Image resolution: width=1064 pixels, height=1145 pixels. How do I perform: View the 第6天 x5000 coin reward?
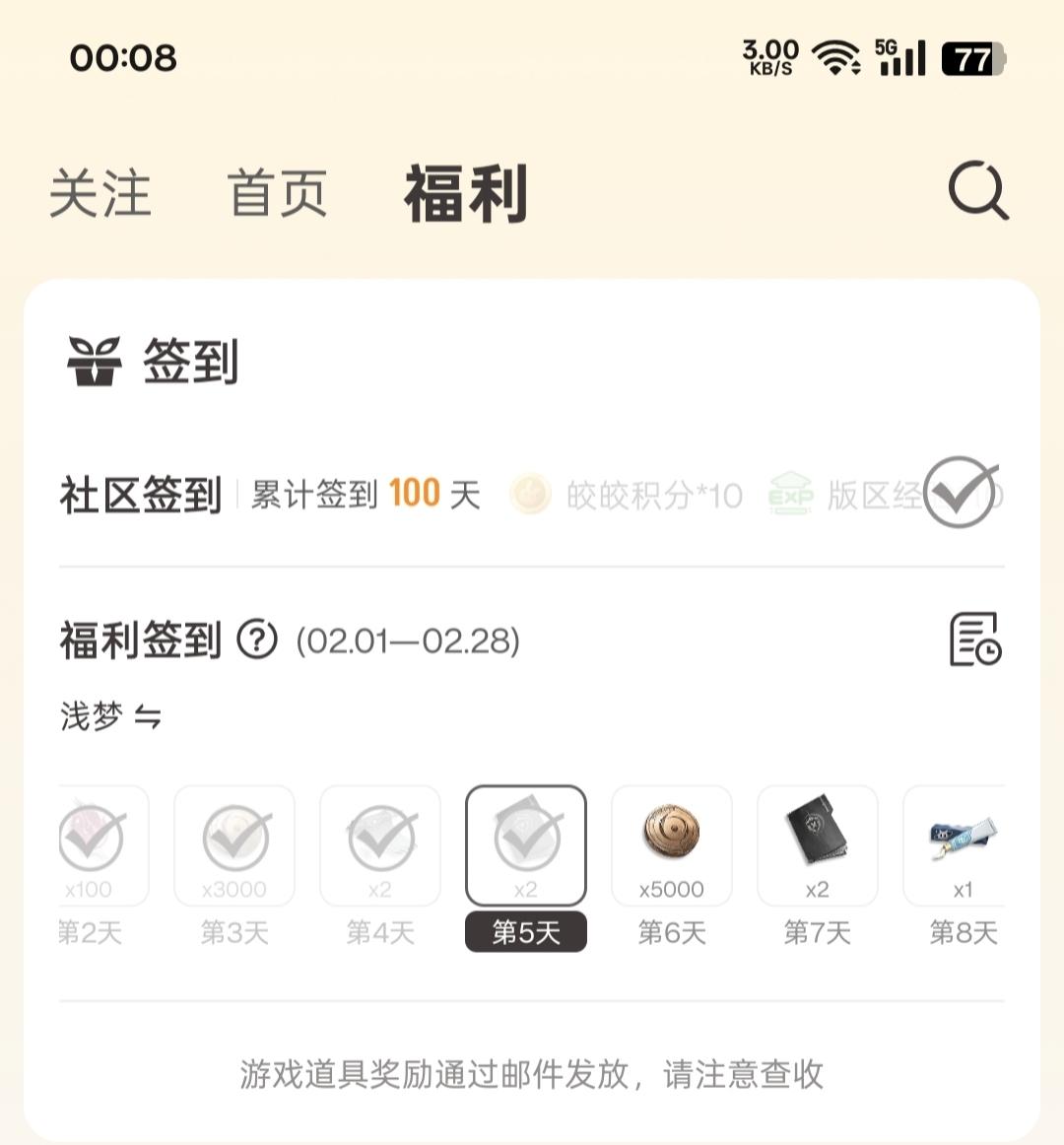672,845
